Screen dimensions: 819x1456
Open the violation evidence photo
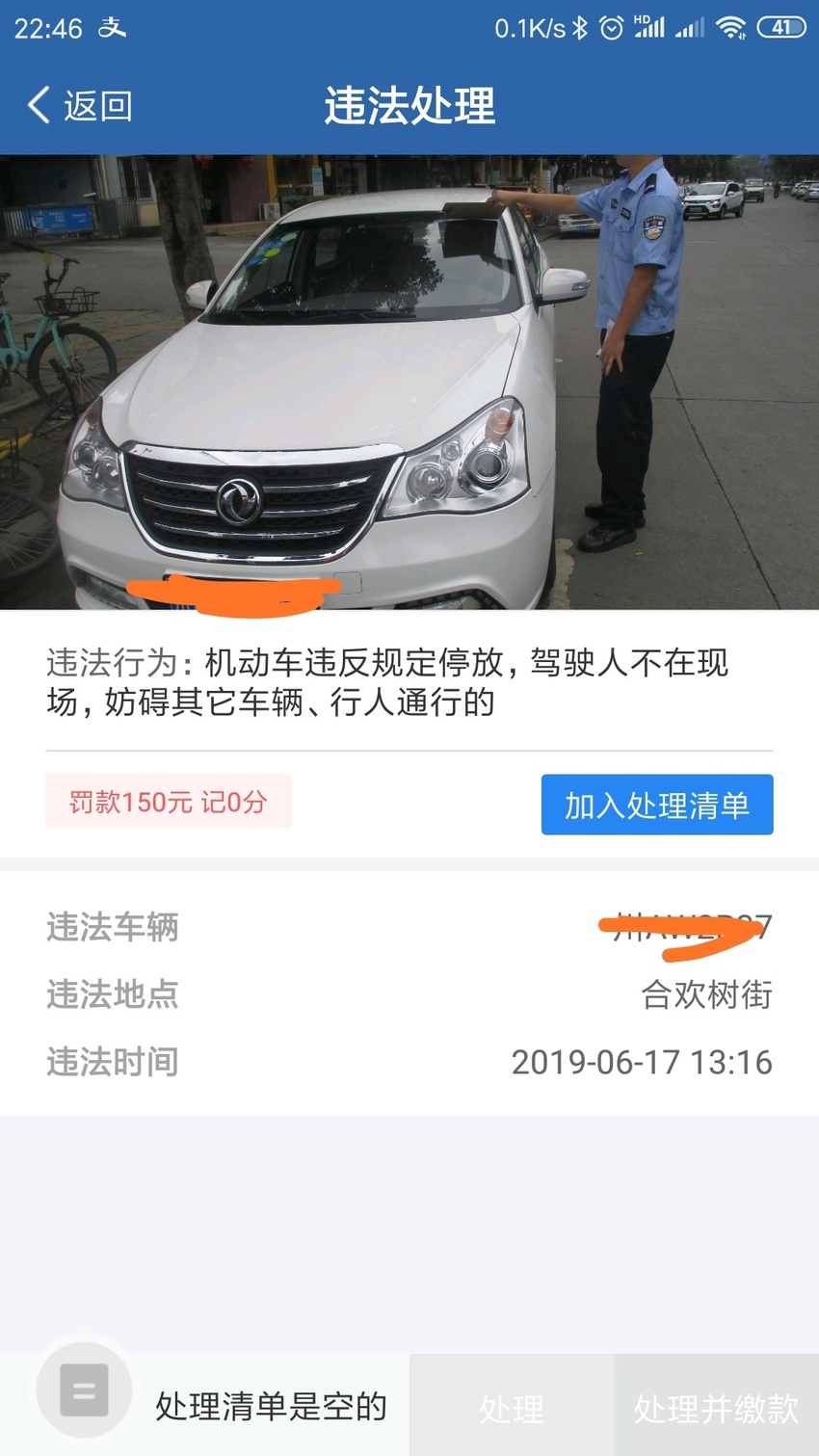tap(409, 383)
